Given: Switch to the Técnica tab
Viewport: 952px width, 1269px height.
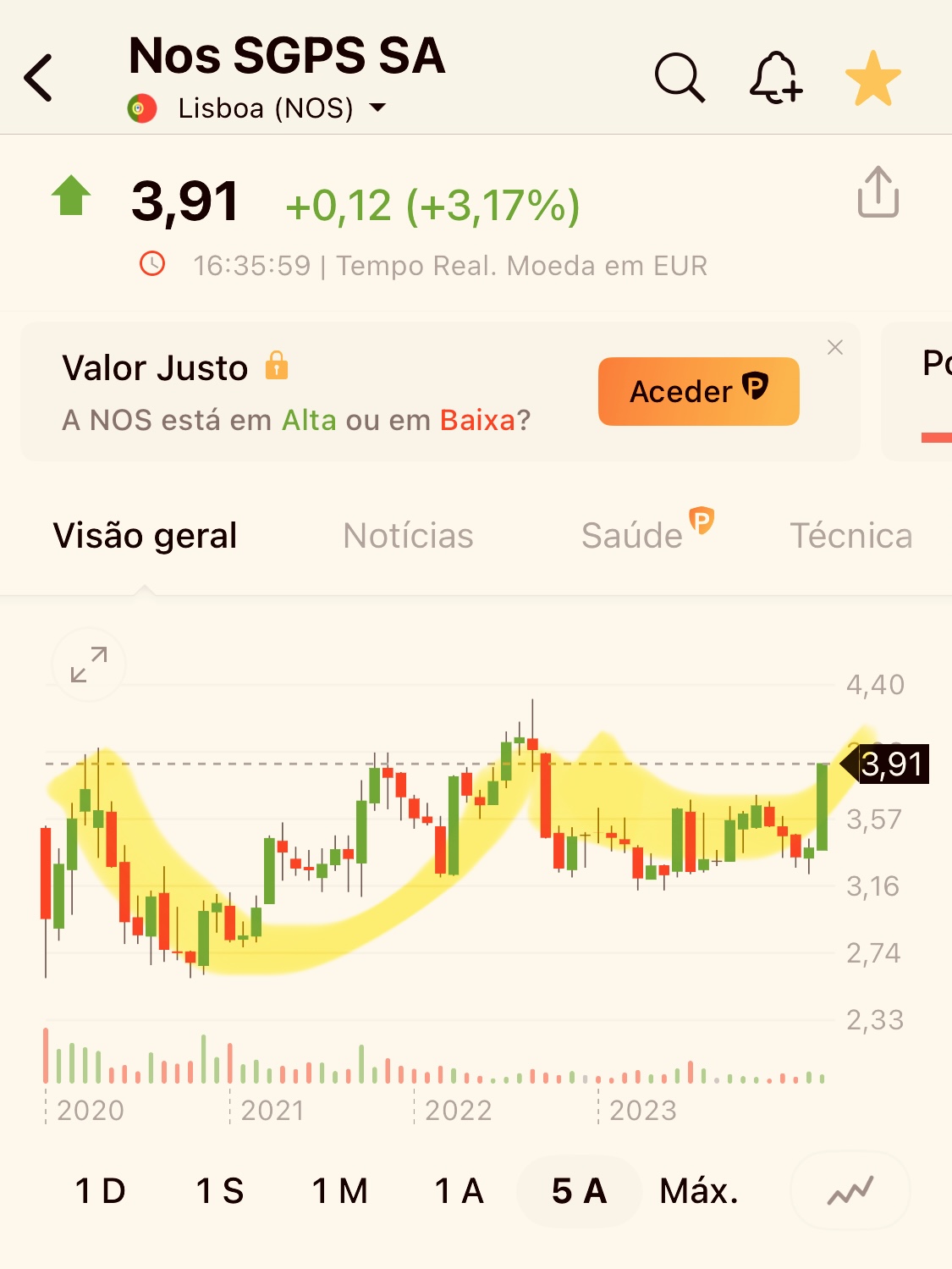Looking at the screenshot, I should 850,536.
